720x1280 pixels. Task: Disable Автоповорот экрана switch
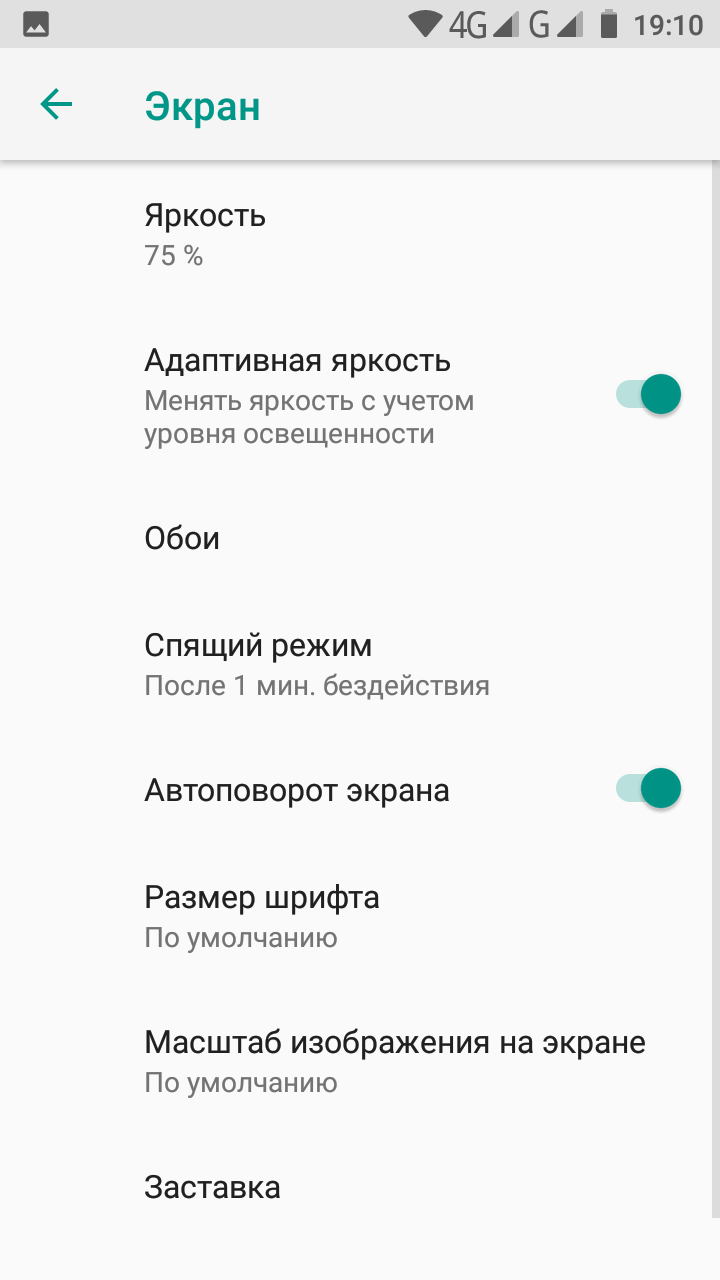coord(648,788)
